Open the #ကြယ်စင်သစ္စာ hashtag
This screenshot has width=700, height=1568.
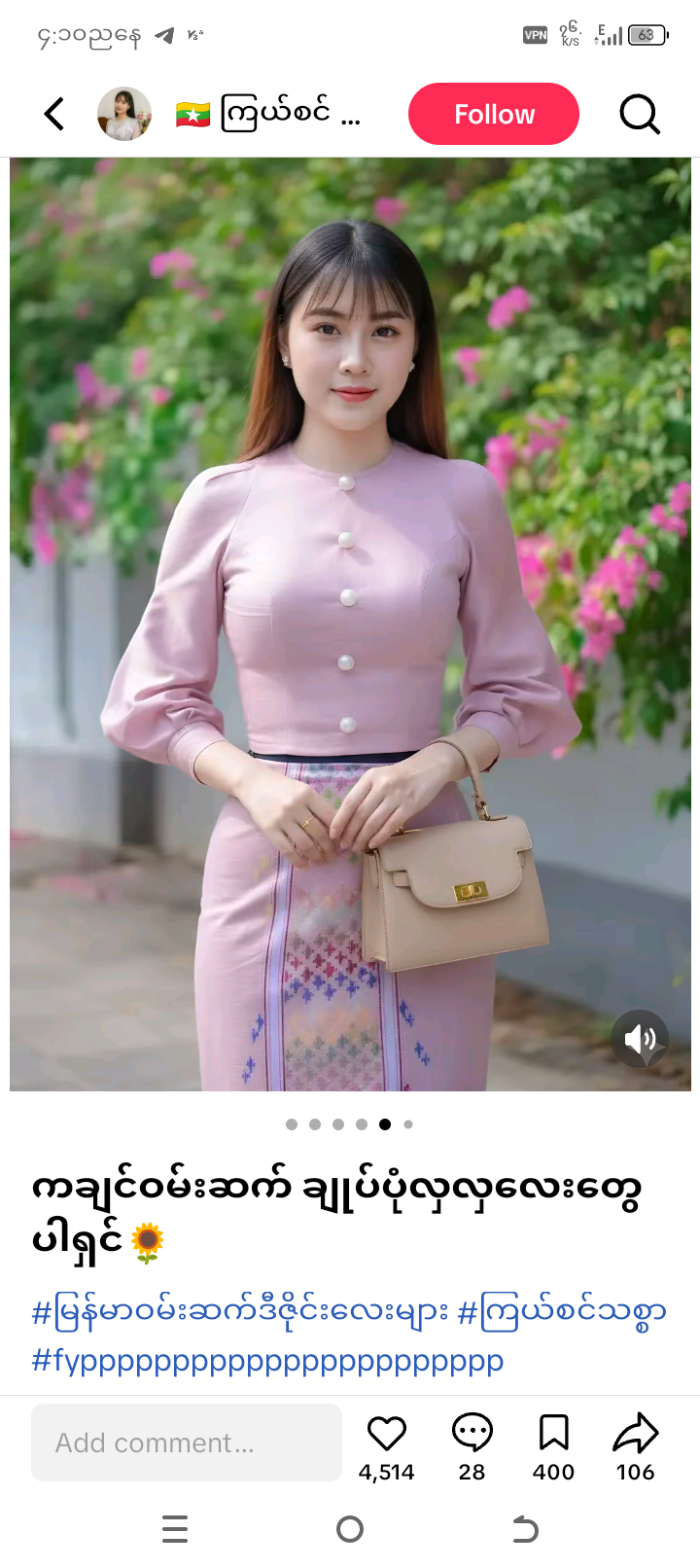point(562,1312)
